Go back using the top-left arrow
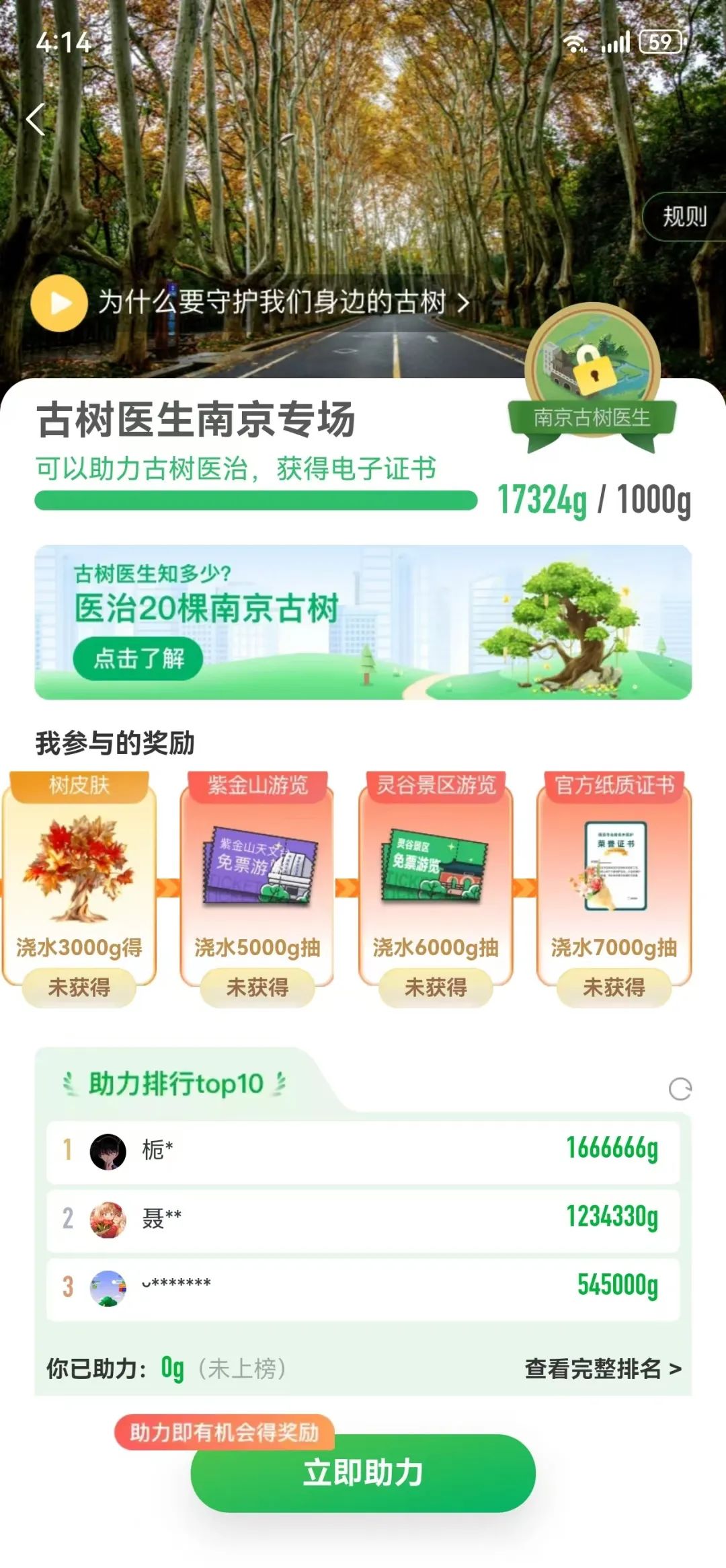This screenshot has width=726, height=1568. coord(36,120)
